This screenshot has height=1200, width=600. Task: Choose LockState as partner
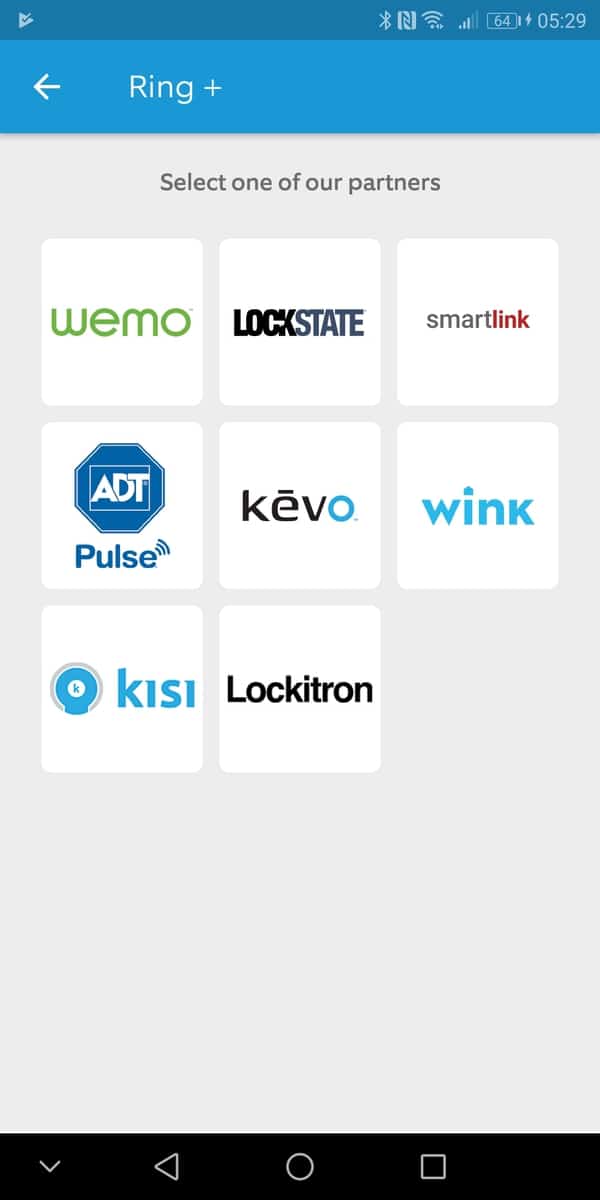coord(300,322)
